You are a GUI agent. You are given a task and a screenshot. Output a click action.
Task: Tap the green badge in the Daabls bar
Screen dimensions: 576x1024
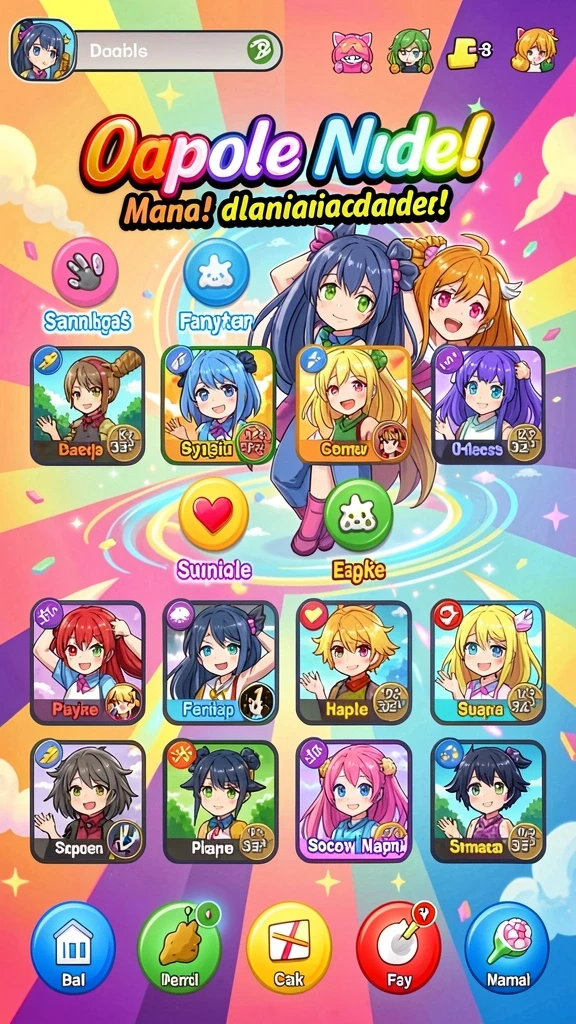260,50
